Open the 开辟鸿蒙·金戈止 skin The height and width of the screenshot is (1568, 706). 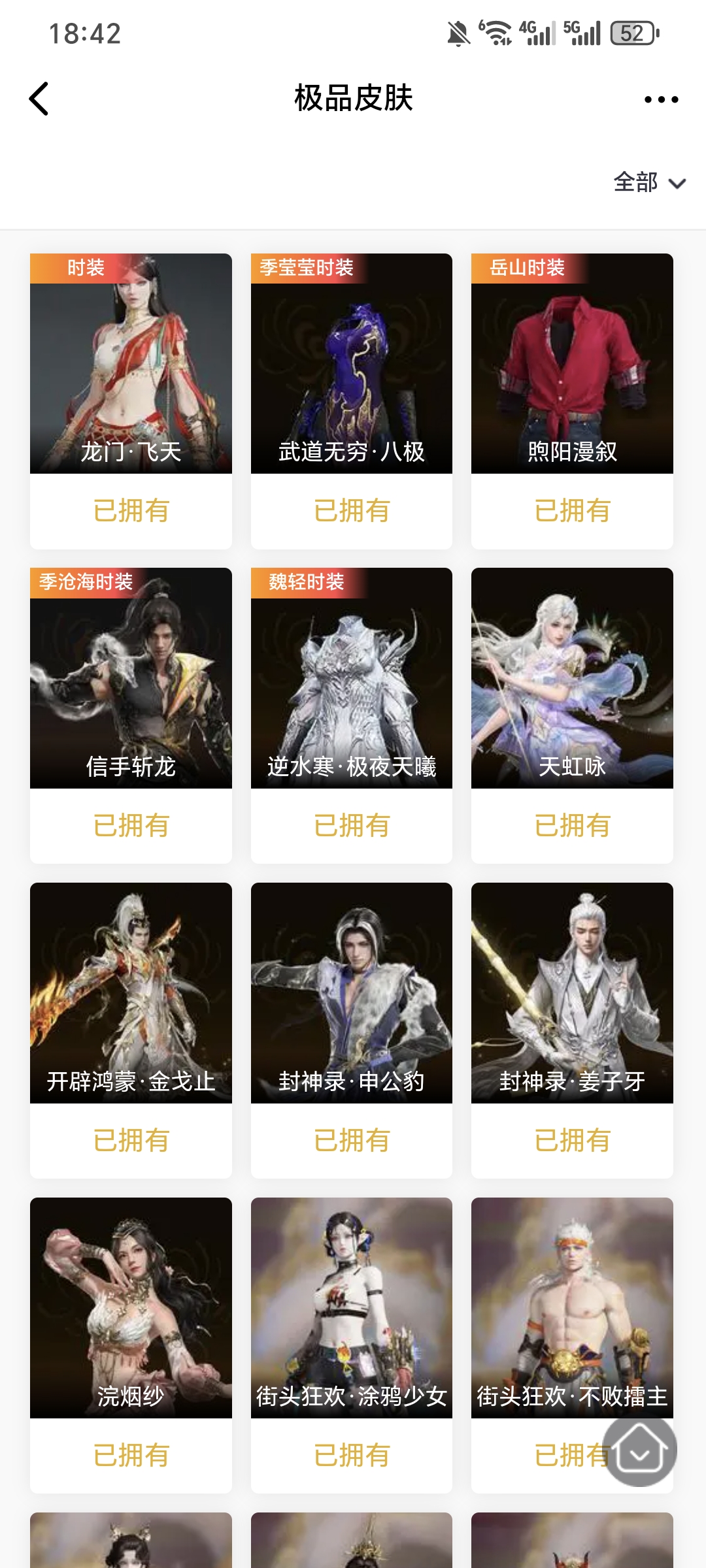[131, 993]
